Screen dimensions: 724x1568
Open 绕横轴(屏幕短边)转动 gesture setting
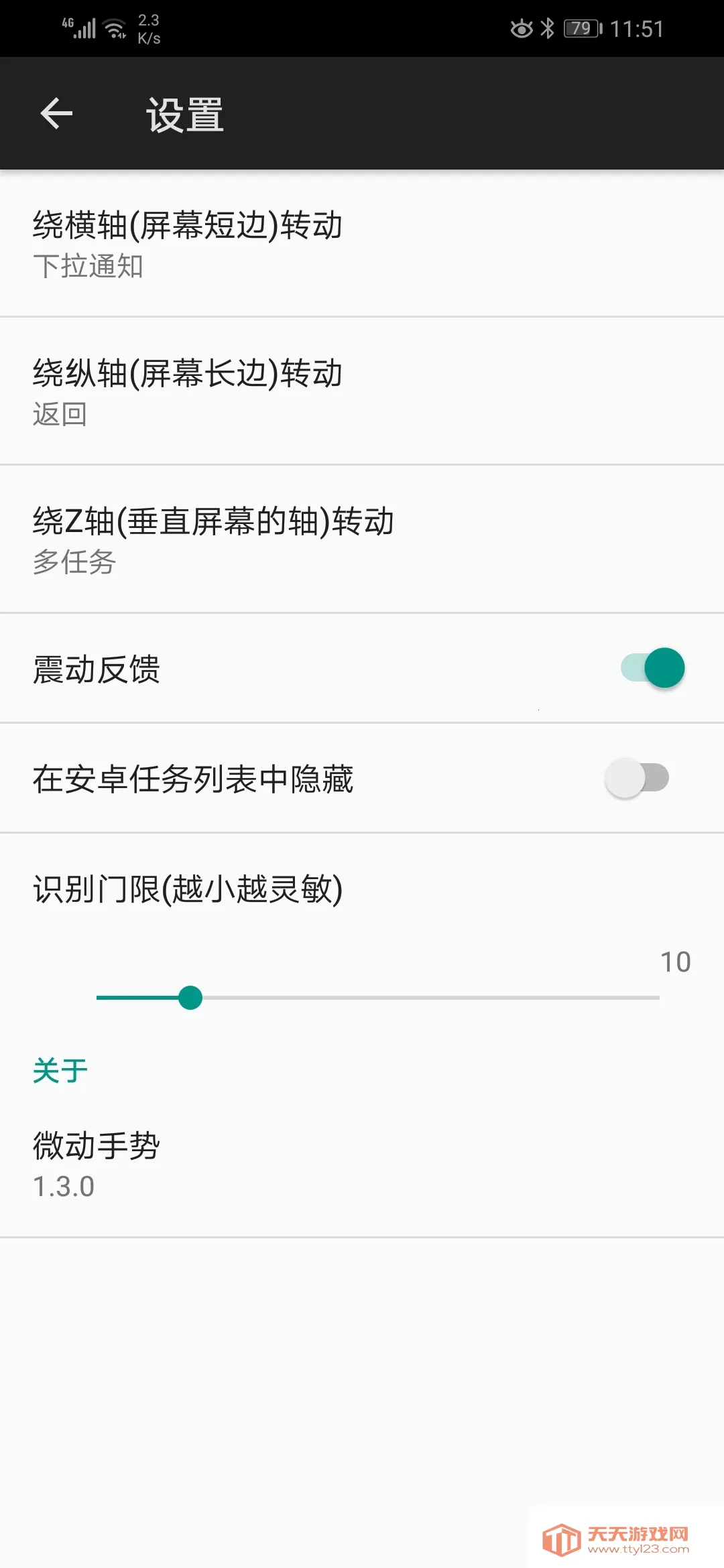point(362,244)
